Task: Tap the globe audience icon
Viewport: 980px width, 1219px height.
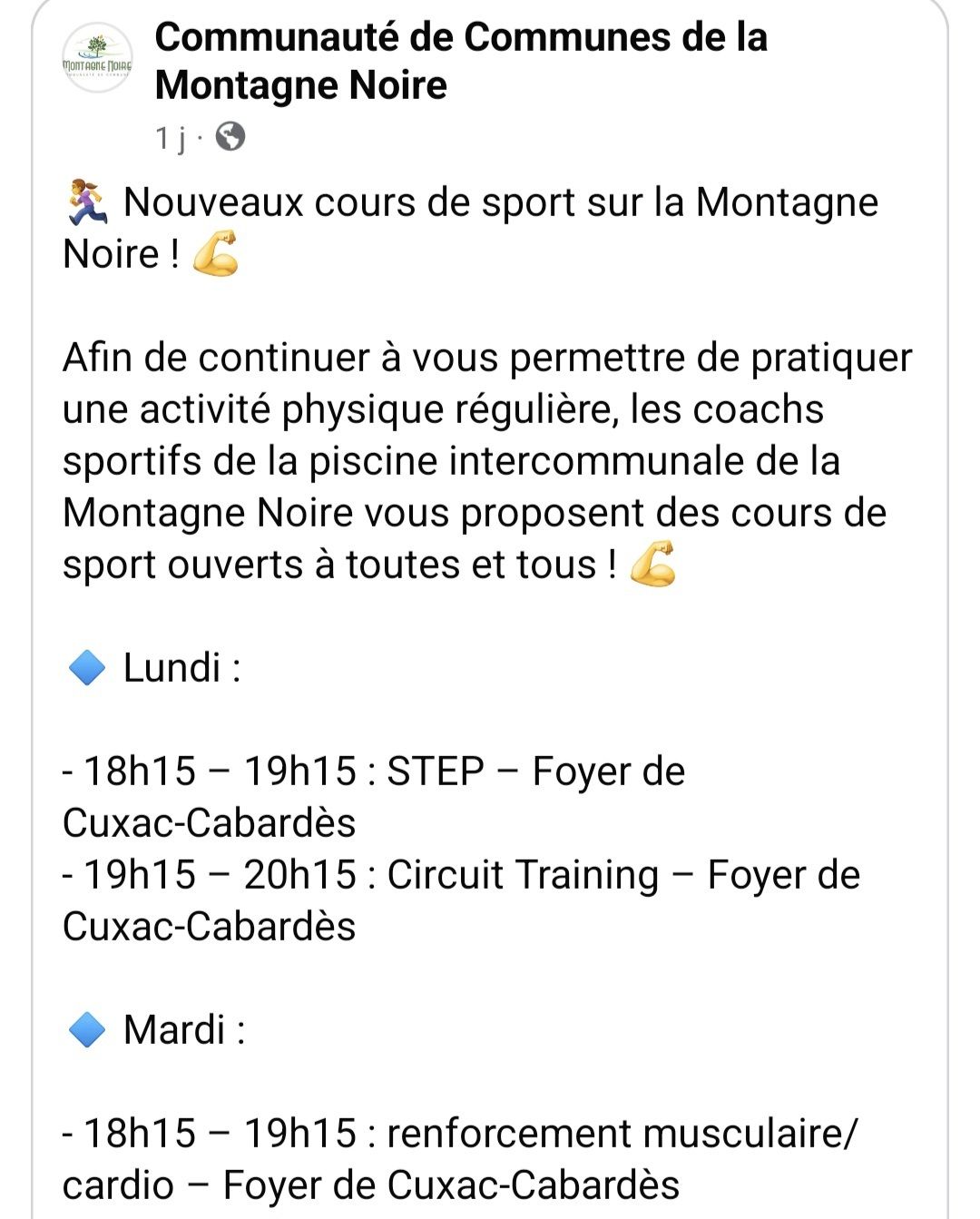Action: coord(230,137)
